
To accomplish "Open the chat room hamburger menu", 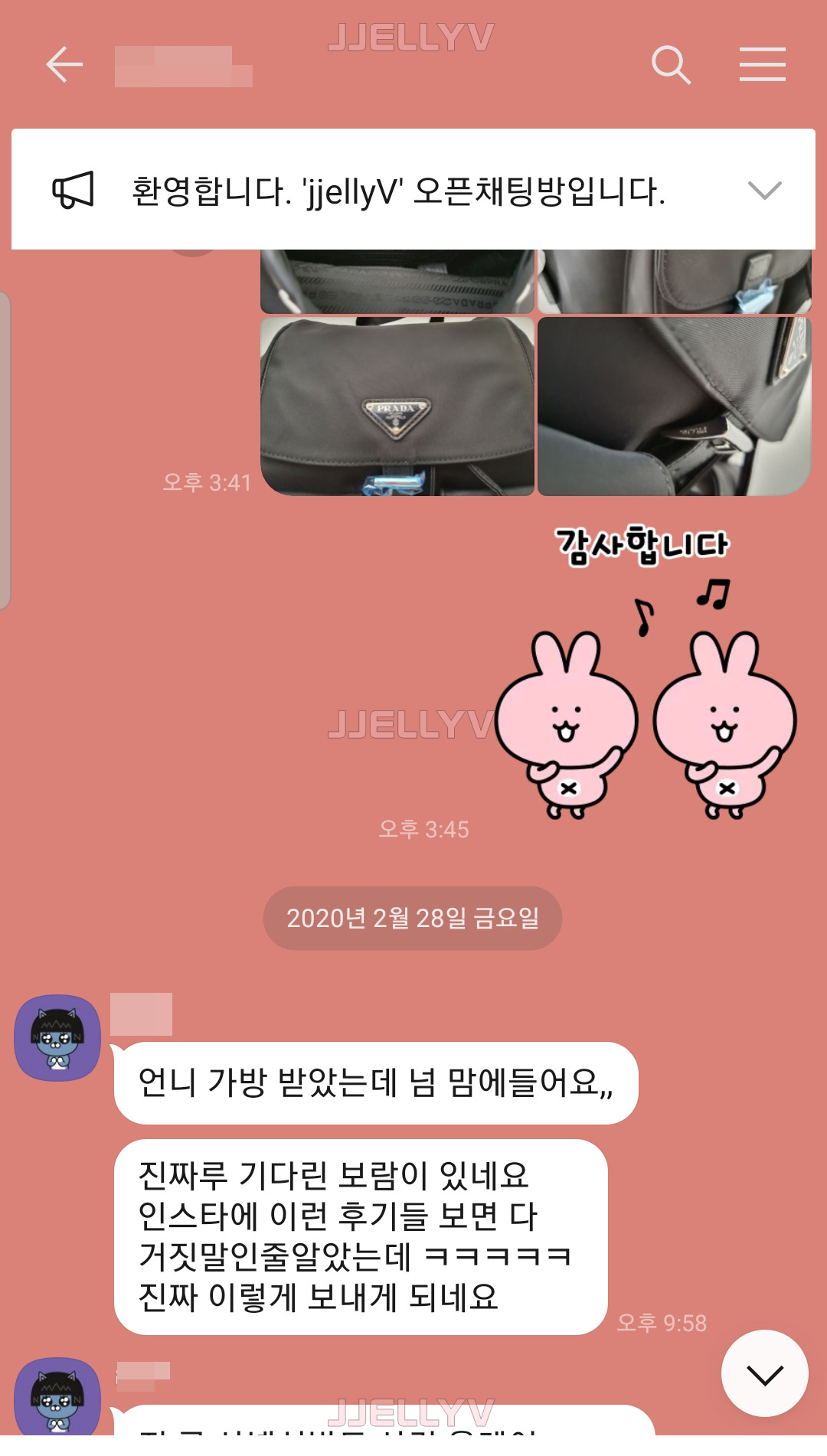I will coord(762,64).
